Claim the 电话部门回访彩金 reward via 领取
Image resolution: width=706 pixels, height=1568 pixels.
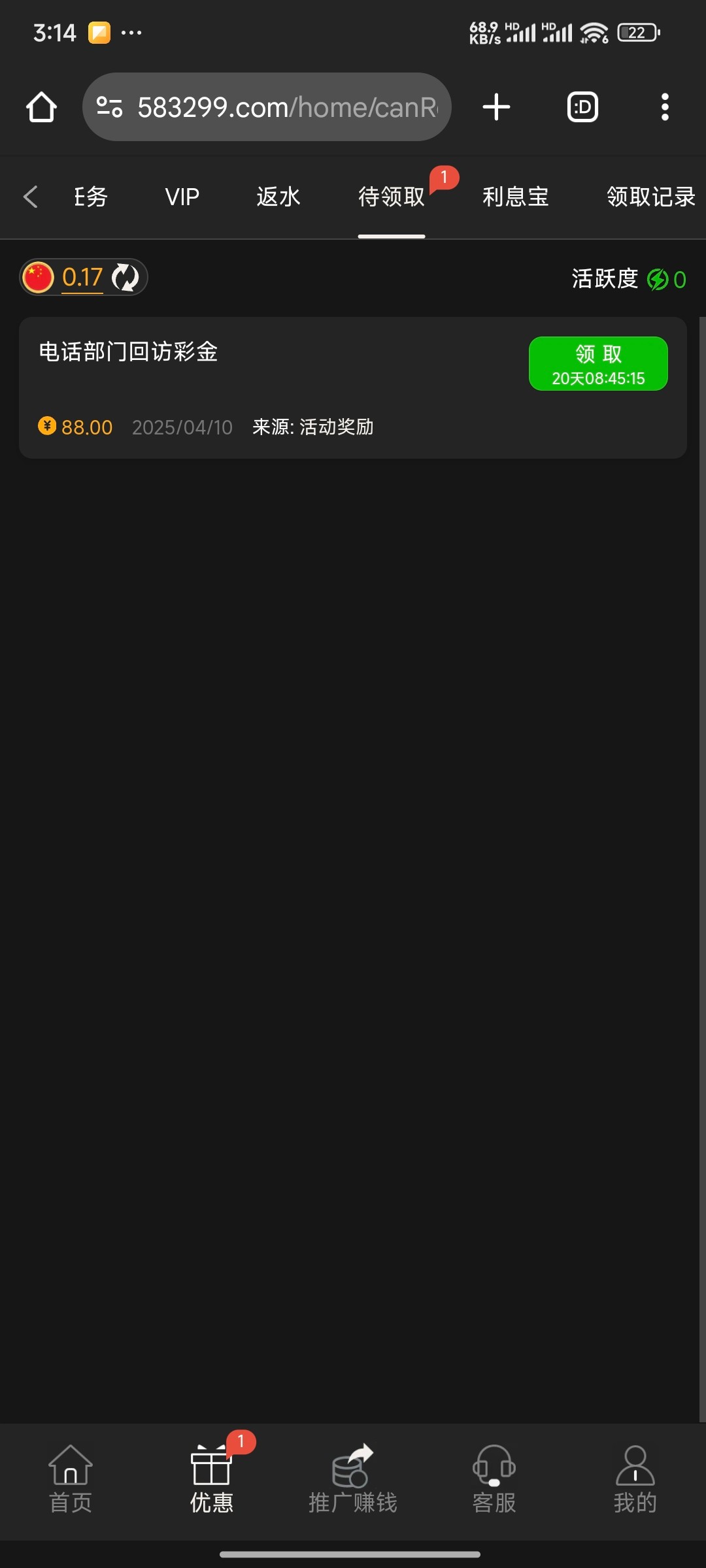598,364
